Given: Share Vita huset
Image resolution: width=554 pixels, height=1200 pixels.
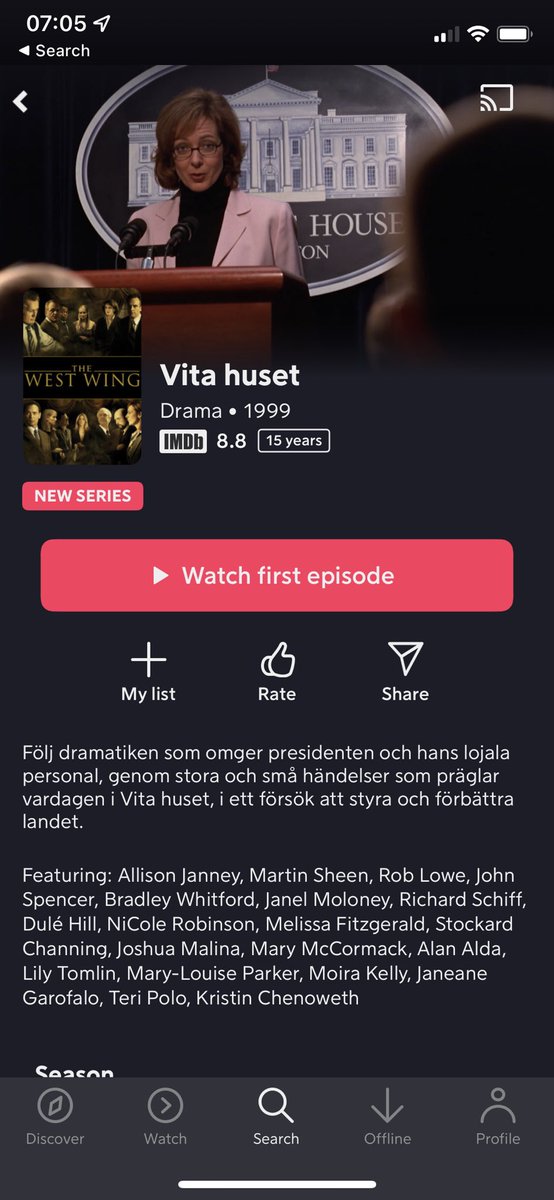Looking at the screenshot, I should [405, 673].
